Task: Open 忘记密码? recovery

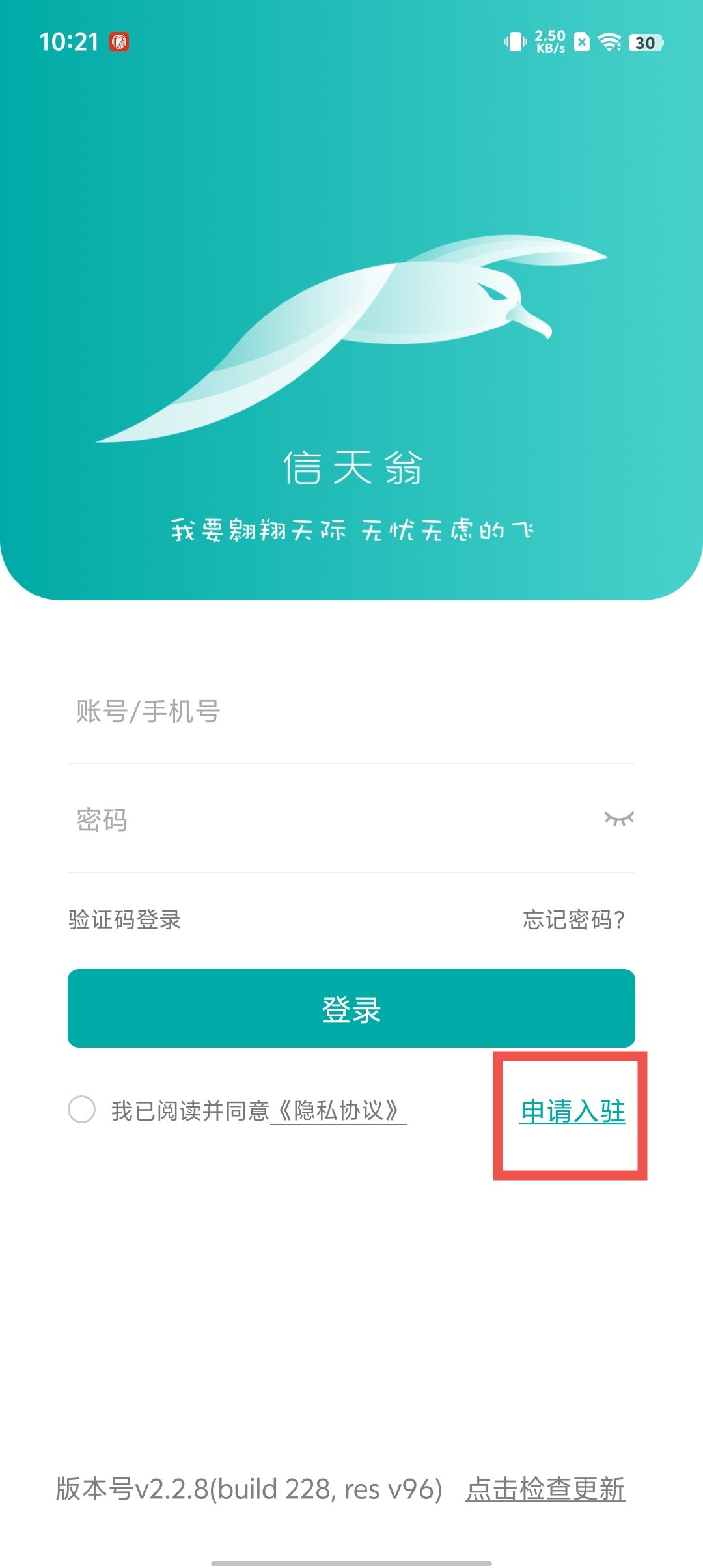Action: tap(573, 919)
